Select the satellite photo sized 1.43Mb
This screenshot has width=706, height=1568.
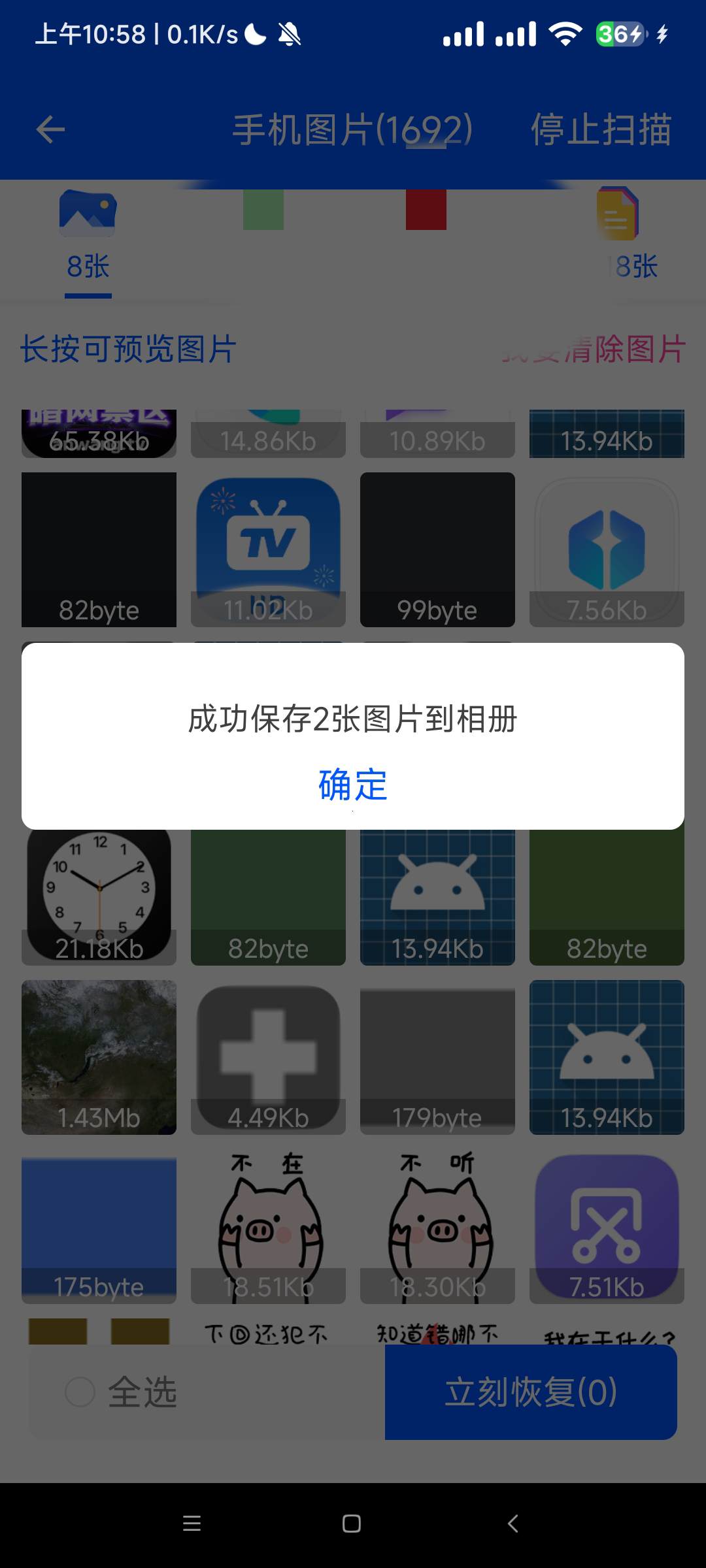coord(99,1057)
